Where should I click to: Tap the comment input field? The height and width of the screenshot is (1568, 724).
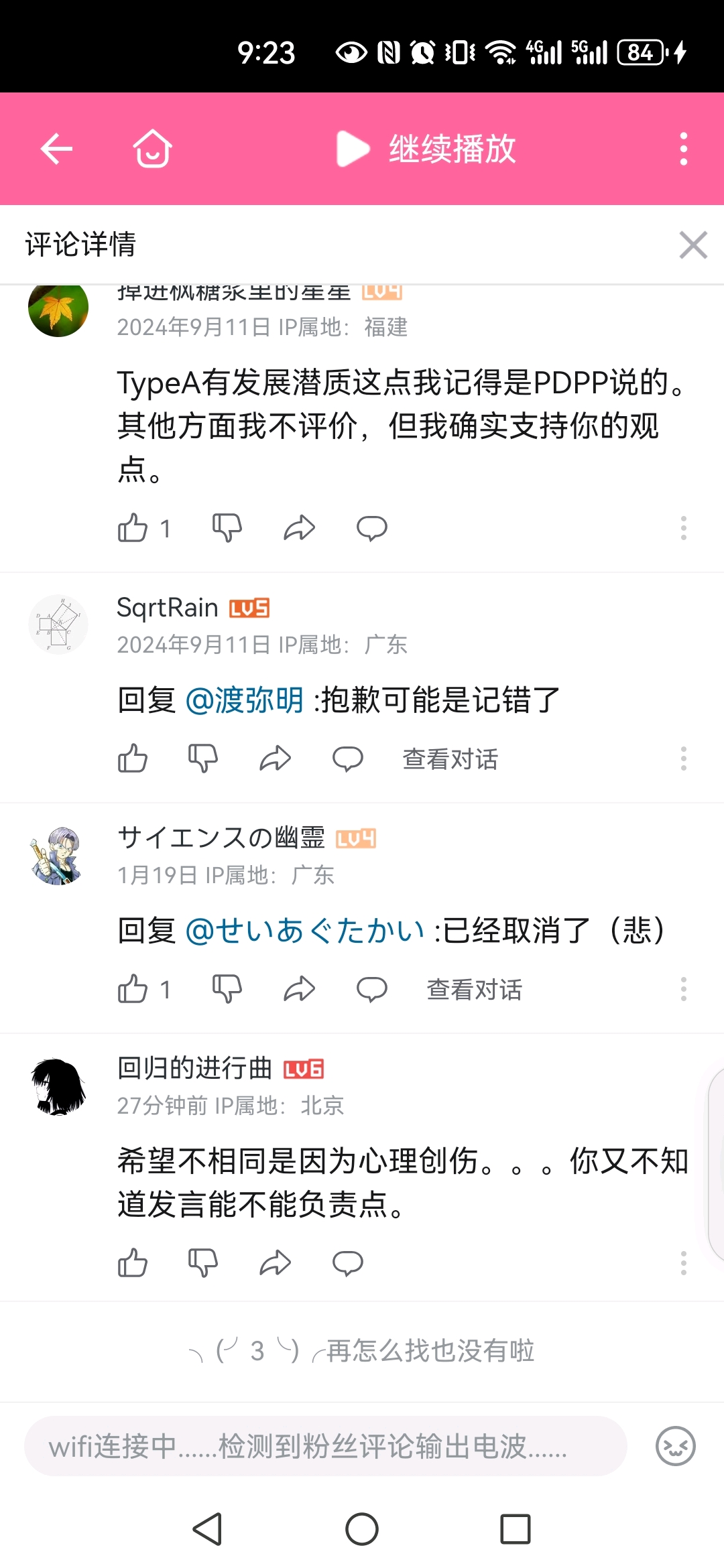point(325,1446)
